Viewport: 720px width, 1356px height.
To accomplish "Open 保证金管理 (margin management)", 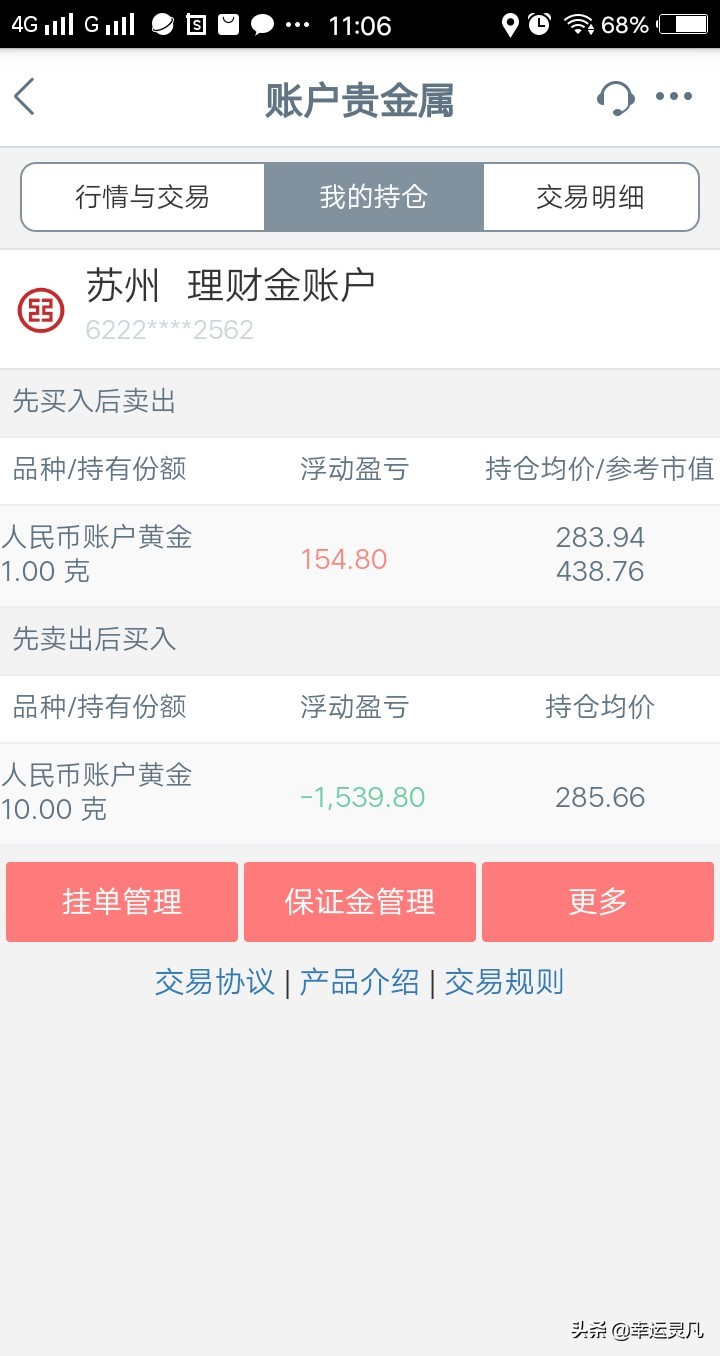I will click(360, 901).
